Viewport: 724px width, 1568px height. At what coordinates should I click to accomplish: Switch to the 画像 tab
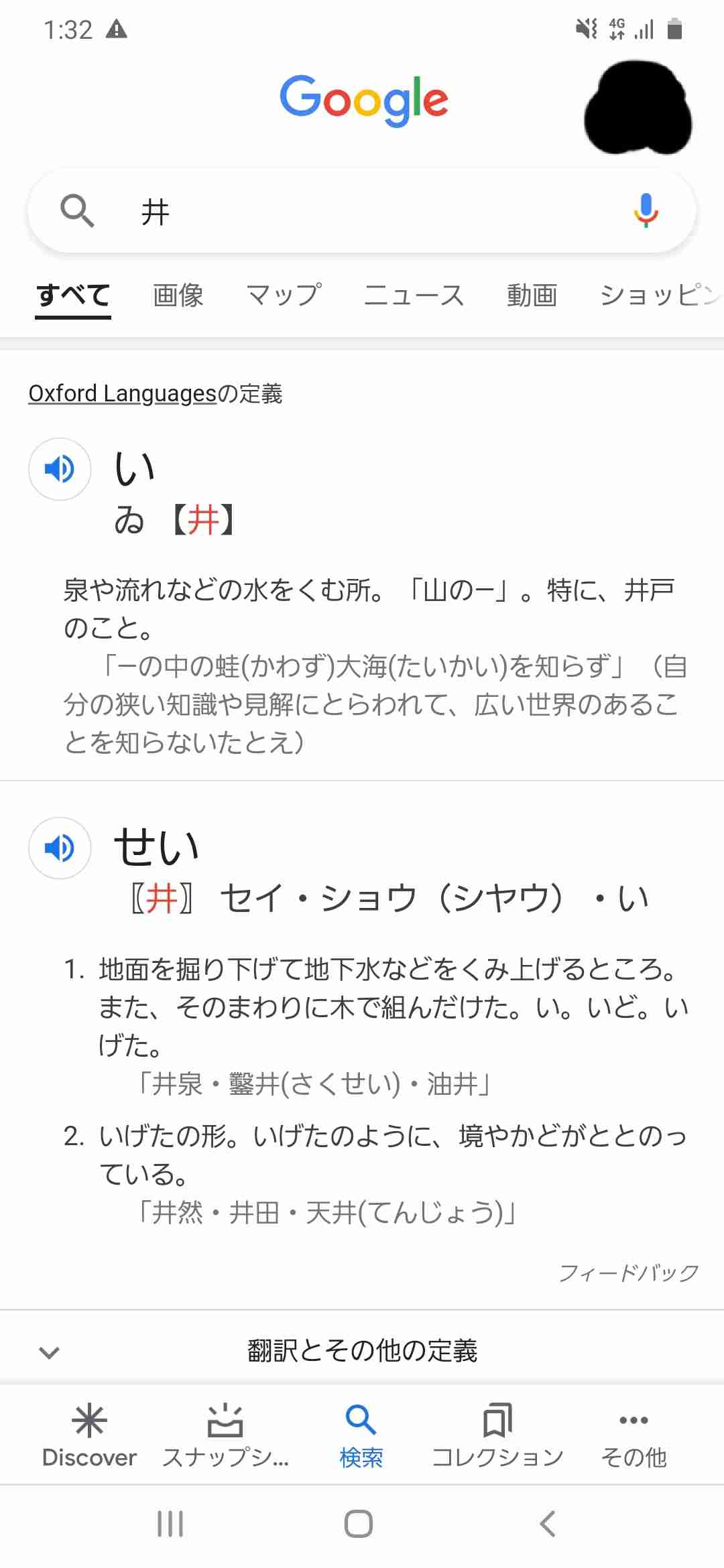[x=178, y=295]
